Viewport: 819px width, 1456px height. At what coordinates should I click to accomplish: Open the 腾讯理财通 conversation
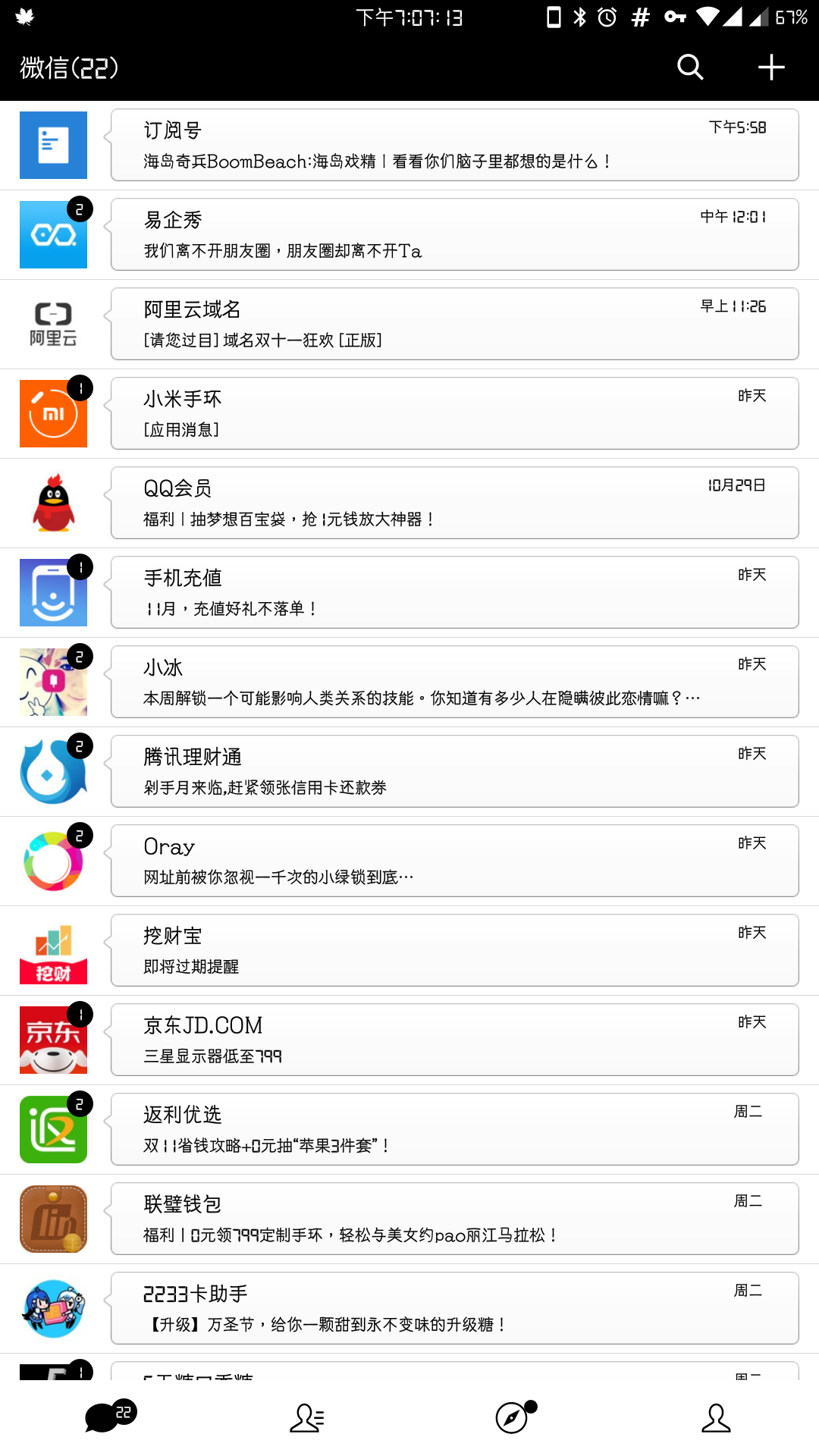click(409, 771)
